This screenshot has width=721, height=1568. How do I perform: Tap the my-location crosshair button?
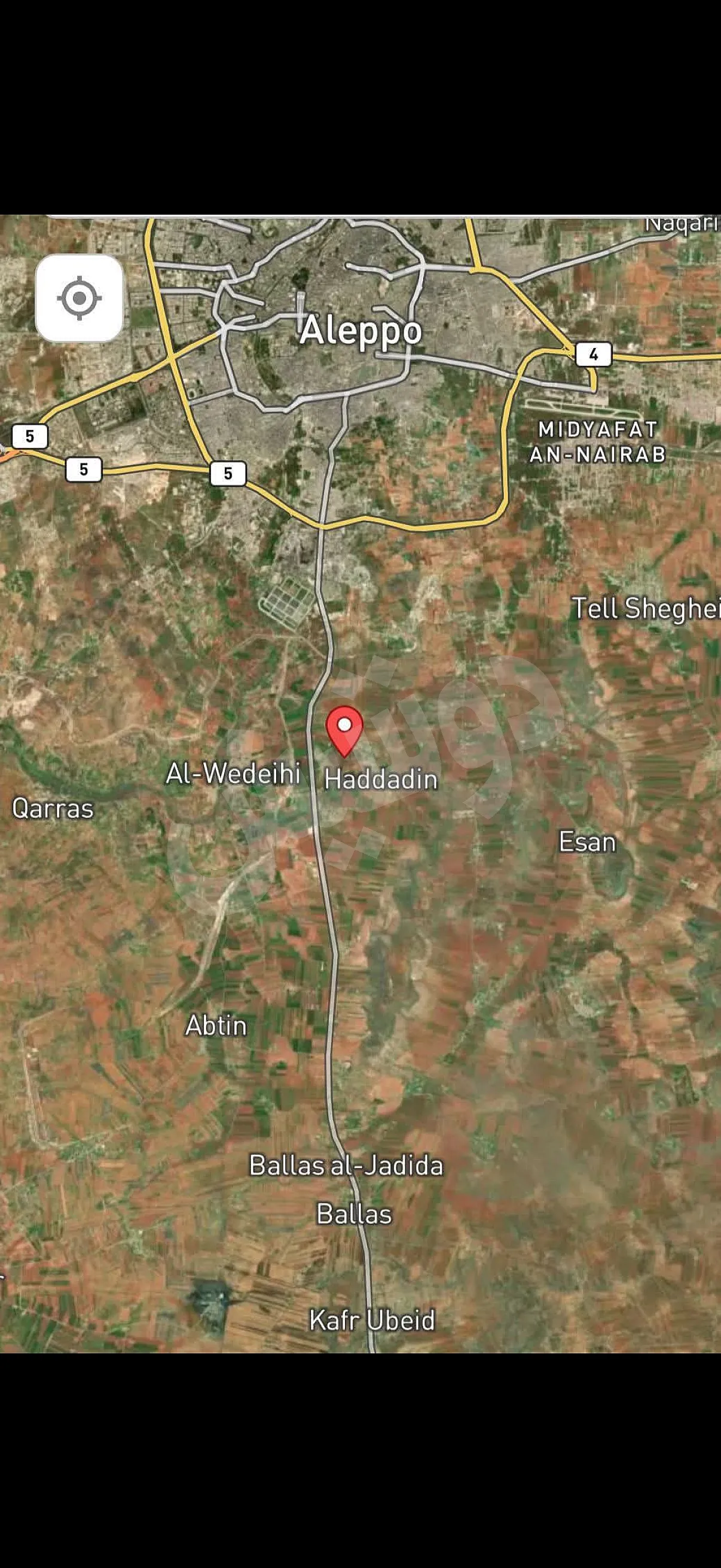coord(79,298)
